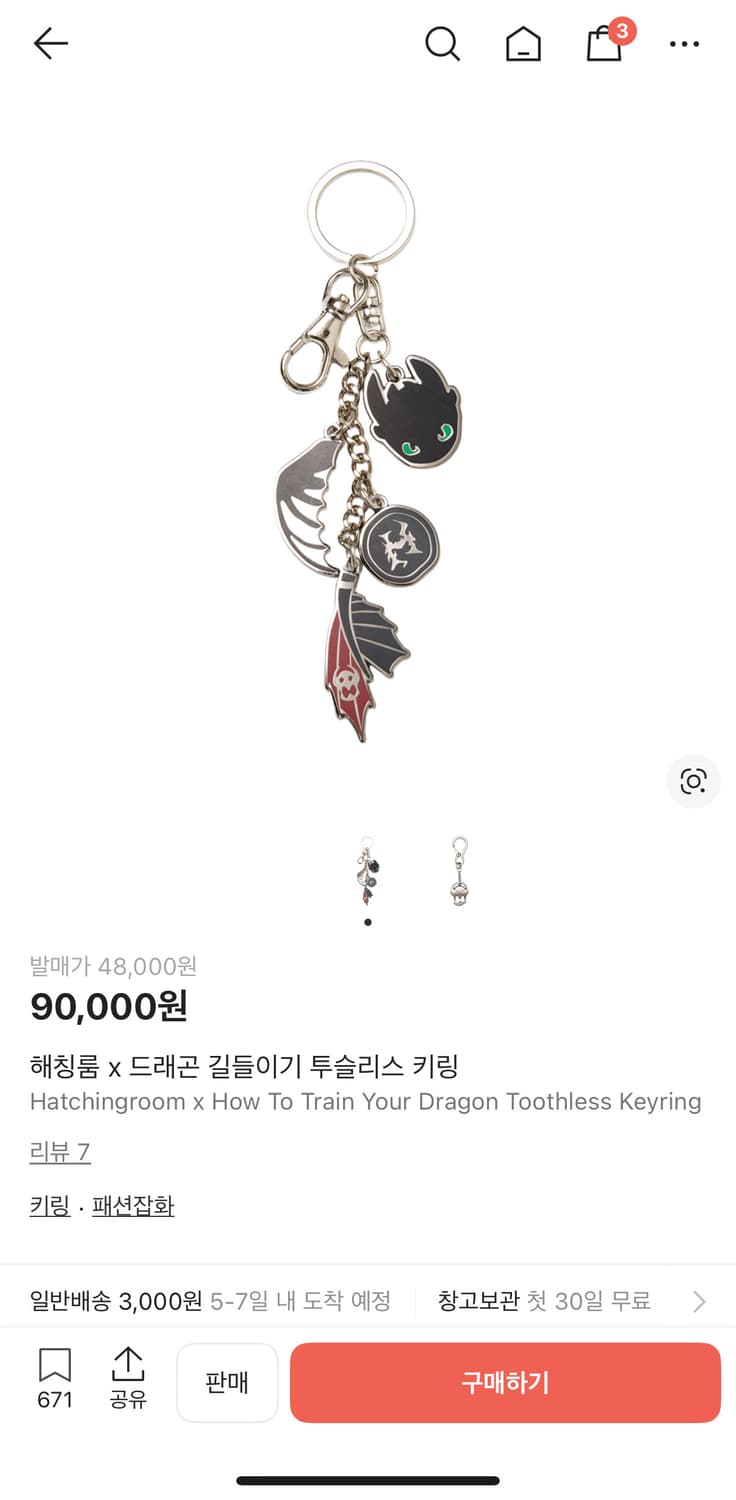Open the search icon
736x1500 pixels.
click(443, 43)
